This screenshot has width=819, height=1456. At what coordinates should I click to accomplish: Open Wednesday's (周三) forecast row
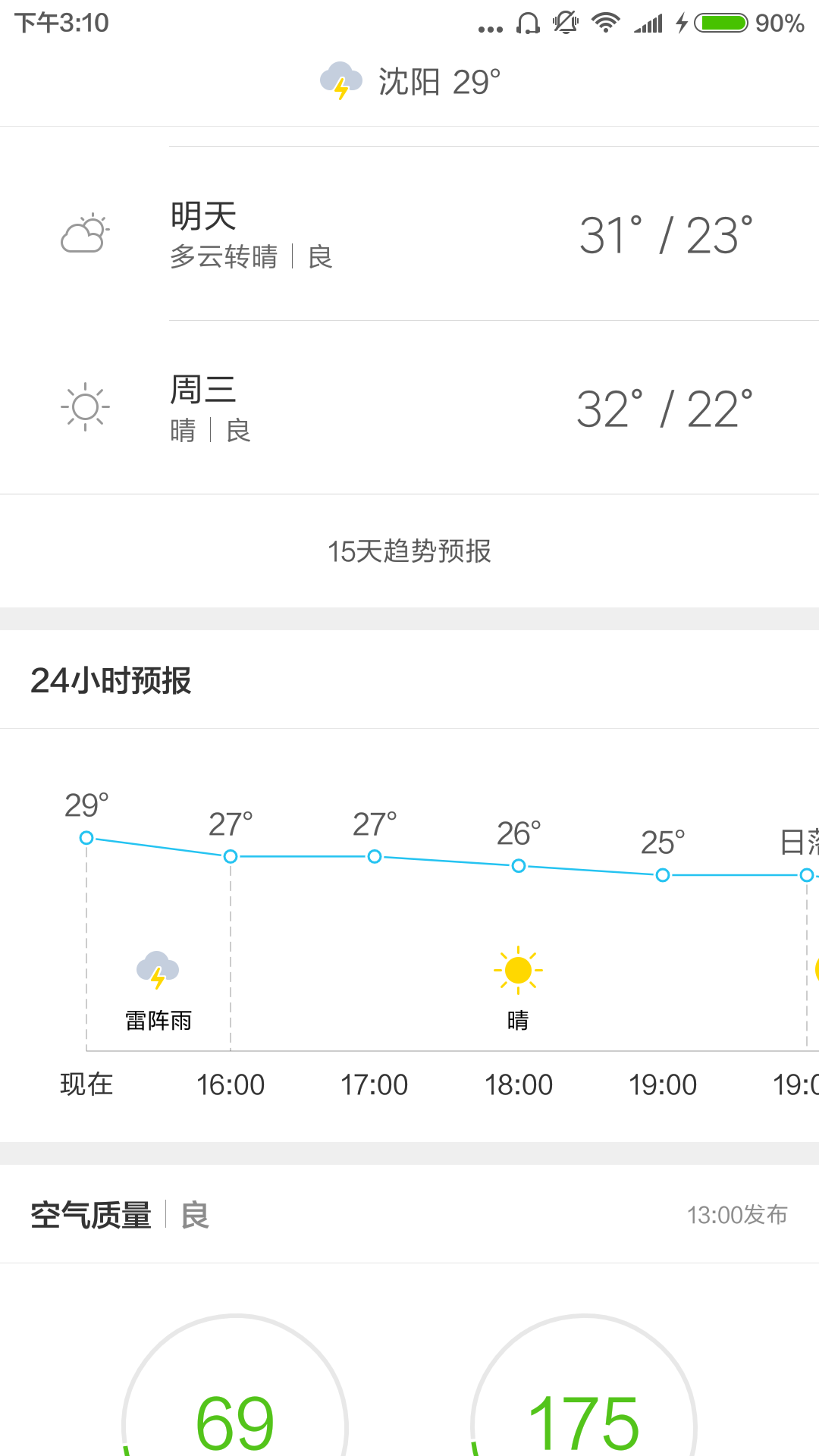pyautogui.click(x=409, y=408)
